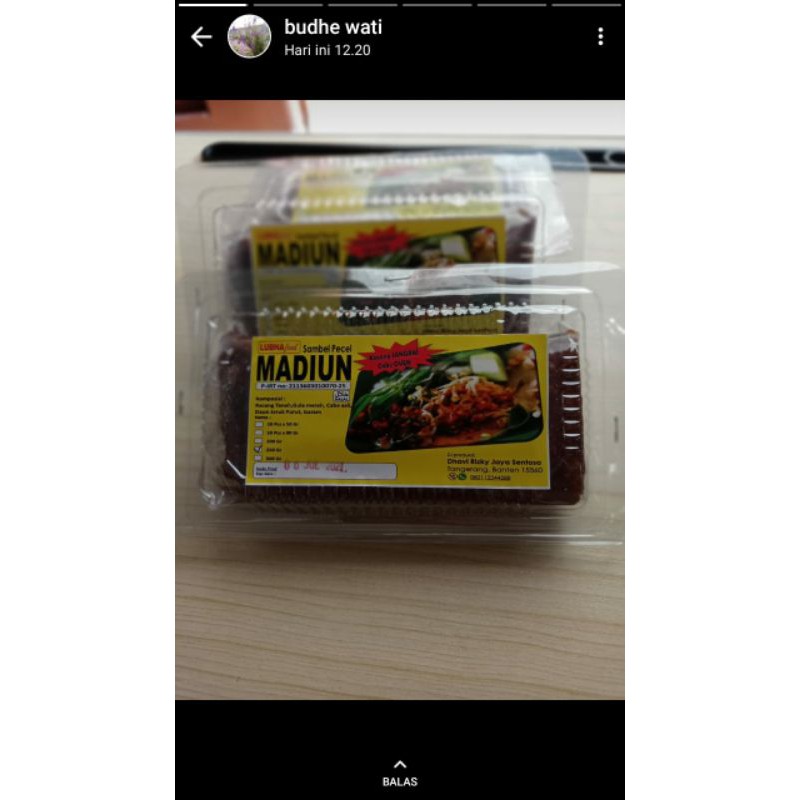Open the three-dot overflow menu

pos(600,37)
